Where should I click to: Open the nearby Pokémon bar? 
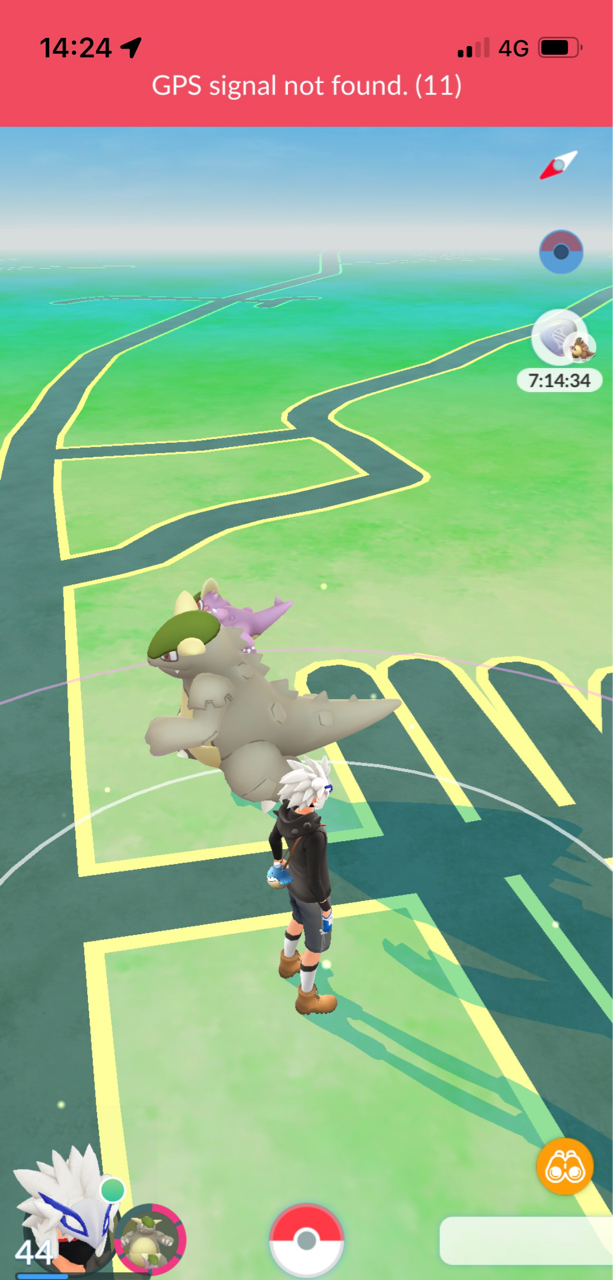(525, 1240)
